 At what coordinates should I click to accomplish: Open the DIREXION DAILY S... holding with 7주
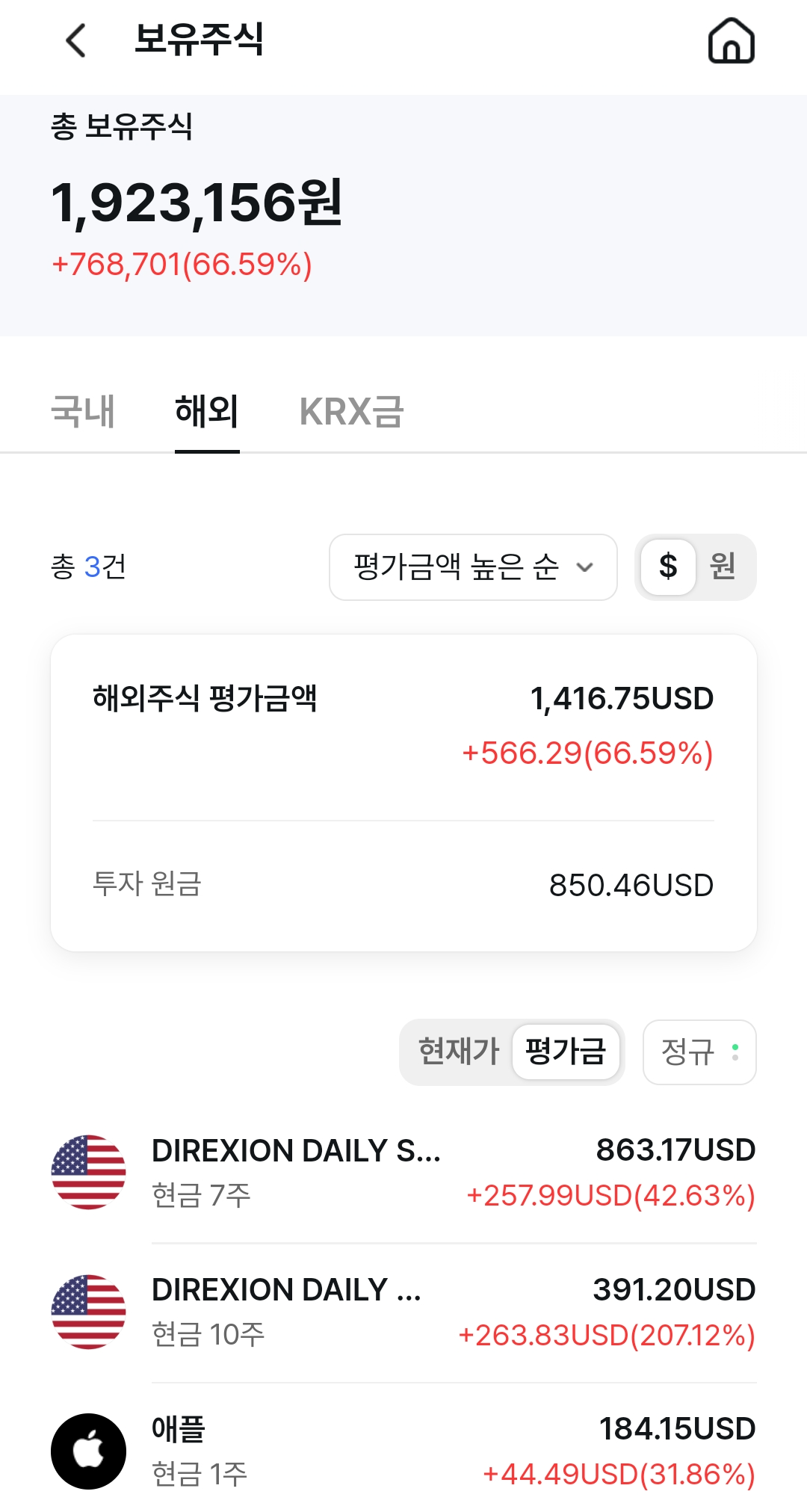(403, 1173)
